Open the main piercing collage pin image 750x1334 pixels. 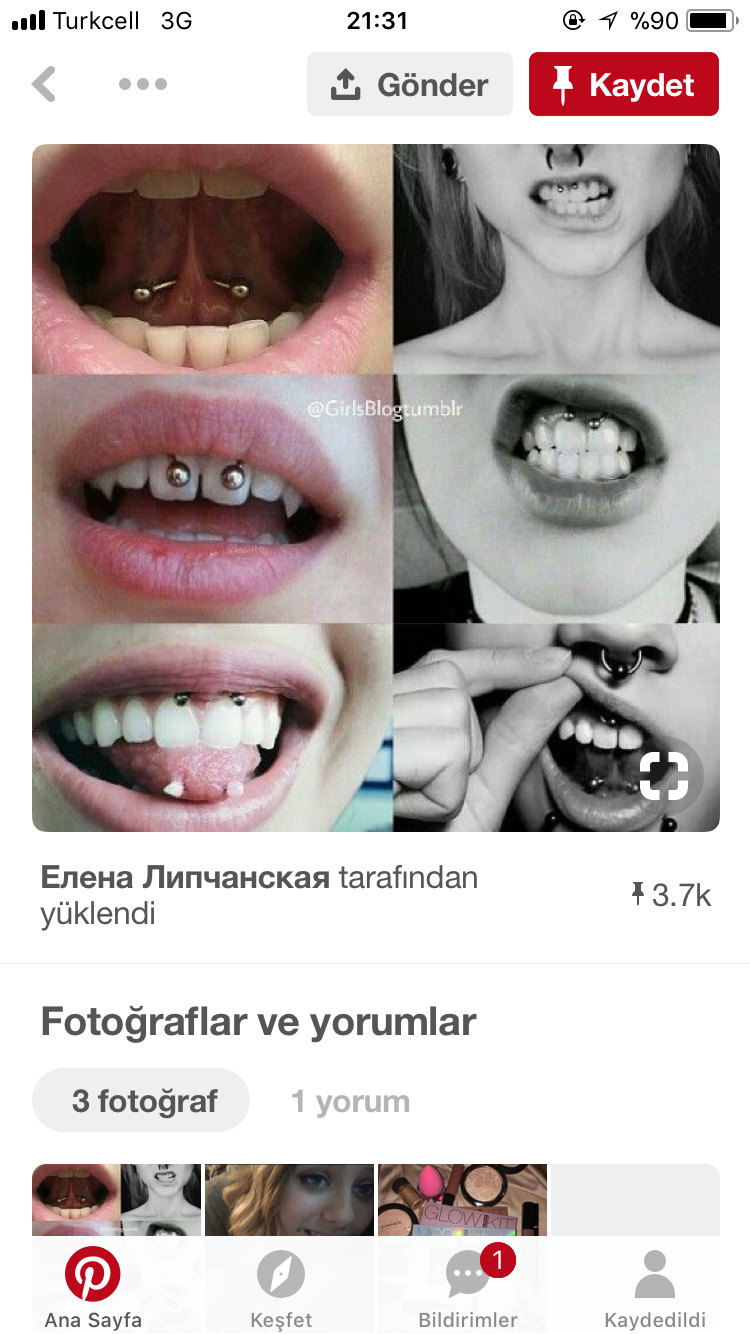click(376, 488)
